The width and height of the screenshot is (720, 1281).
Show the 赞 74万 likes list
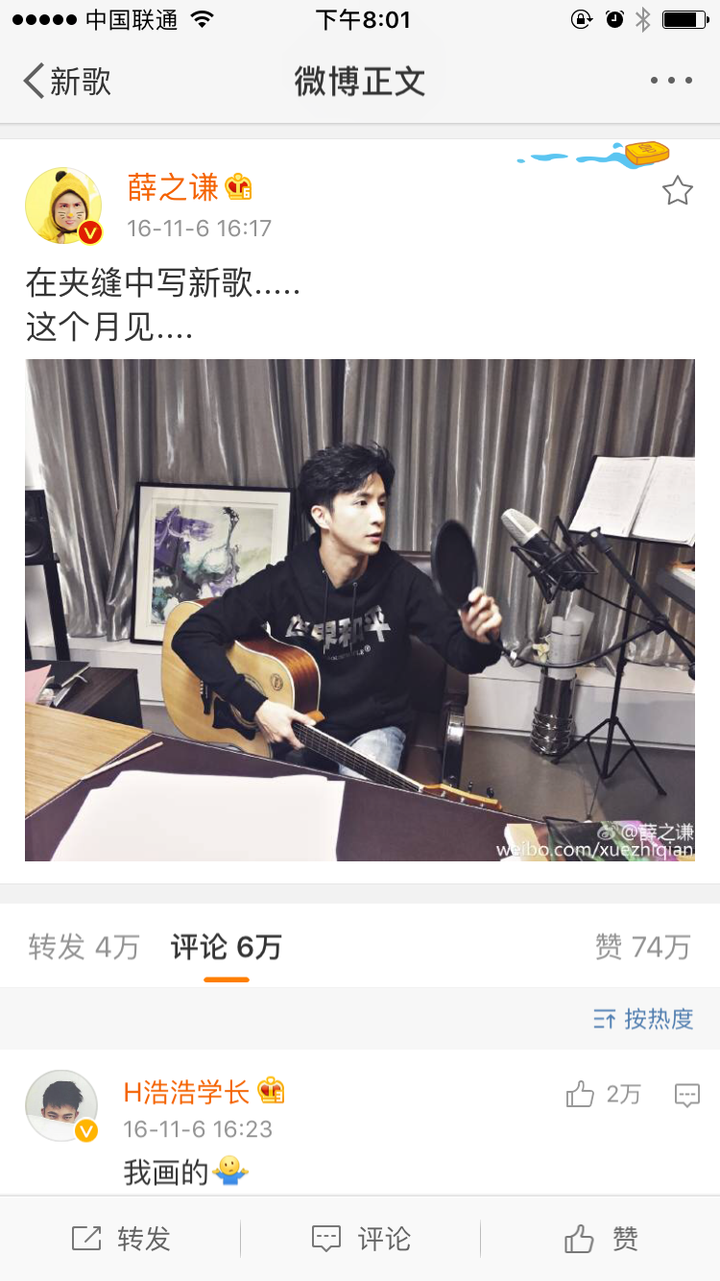click(x=642, y=946)
